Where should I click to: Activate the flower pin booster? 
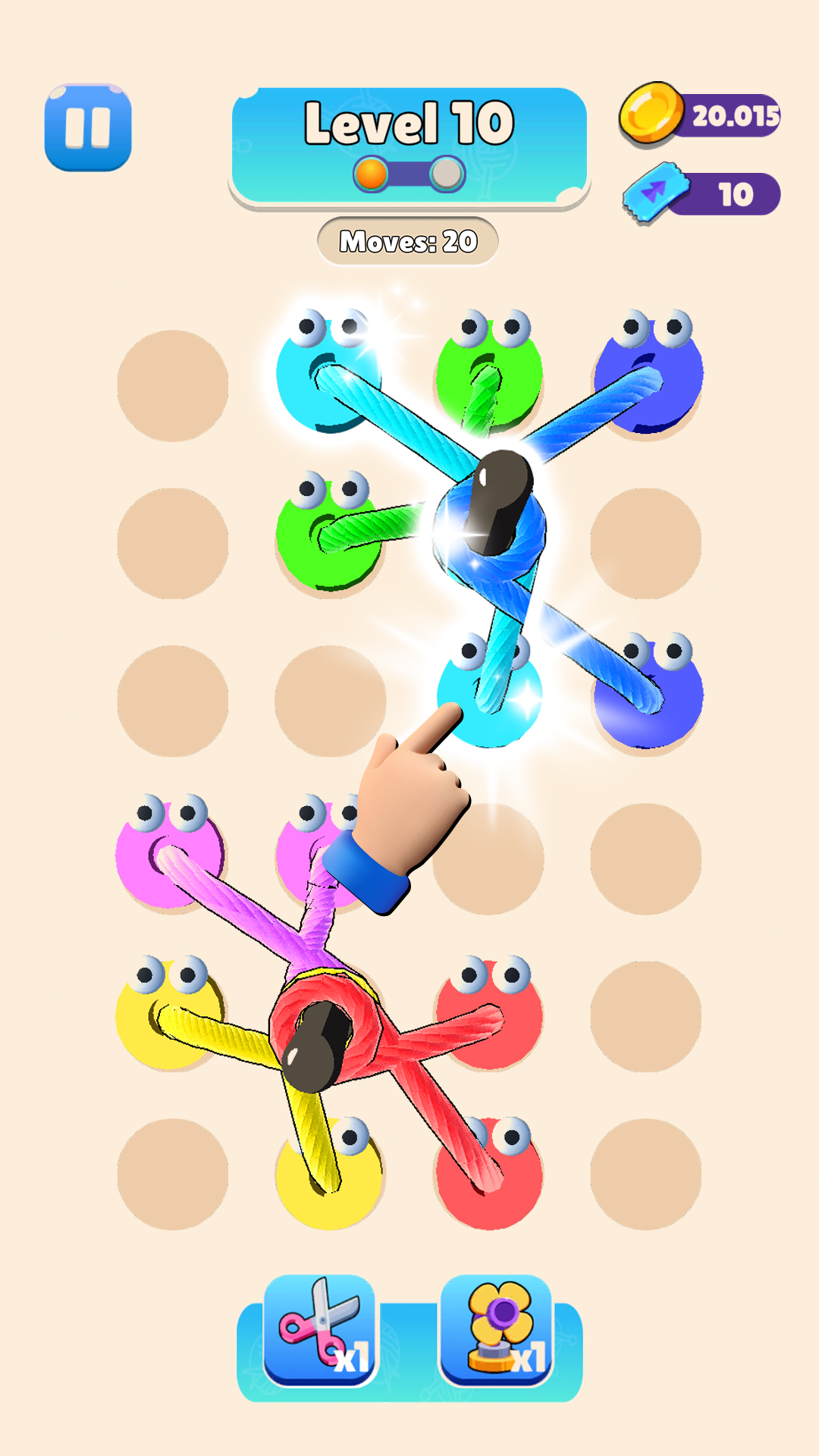click(496, 1330)
